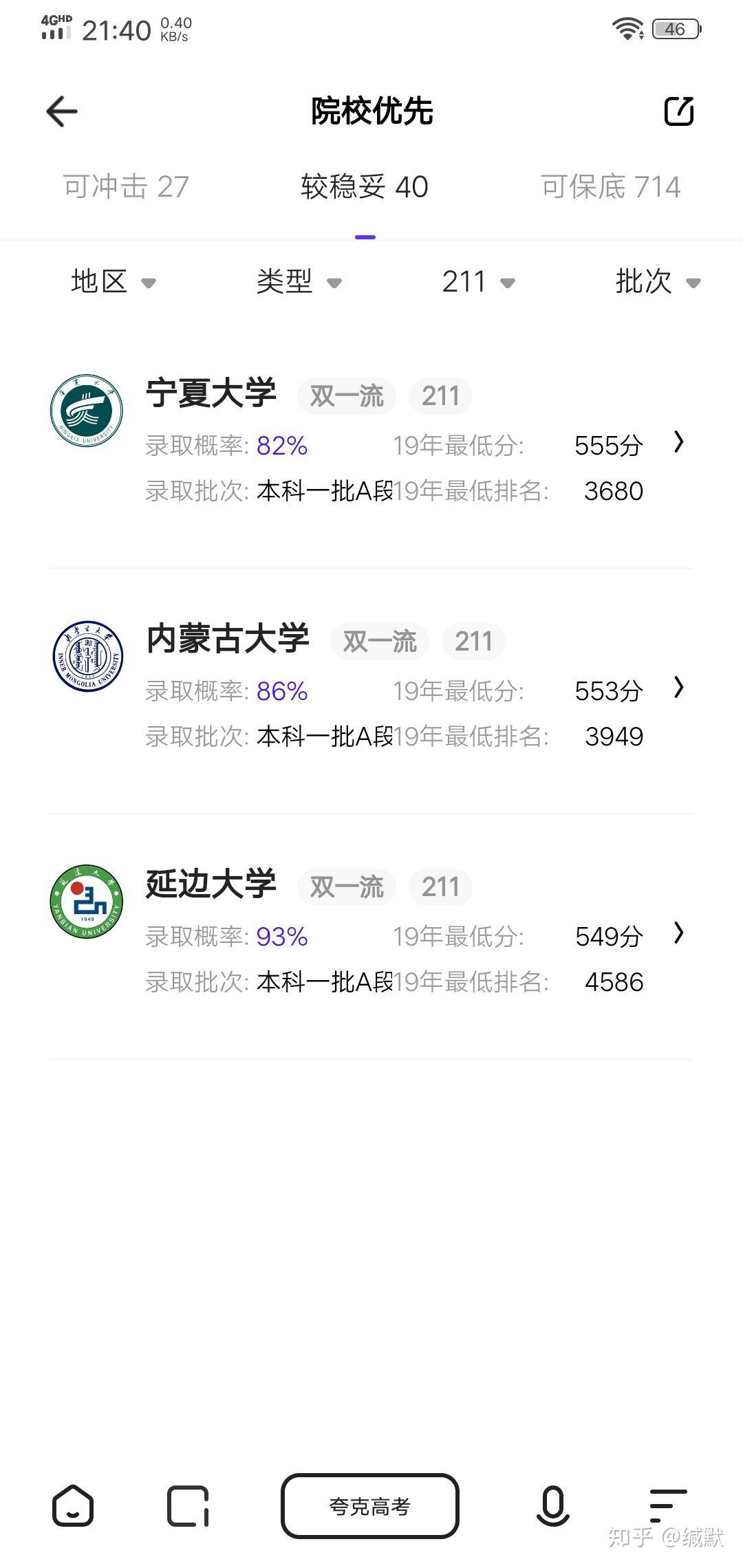Tap the 夸克高考 button
Image resolution: width=743 pixels, height=1568 pixels.
(x=370, y=1506)
